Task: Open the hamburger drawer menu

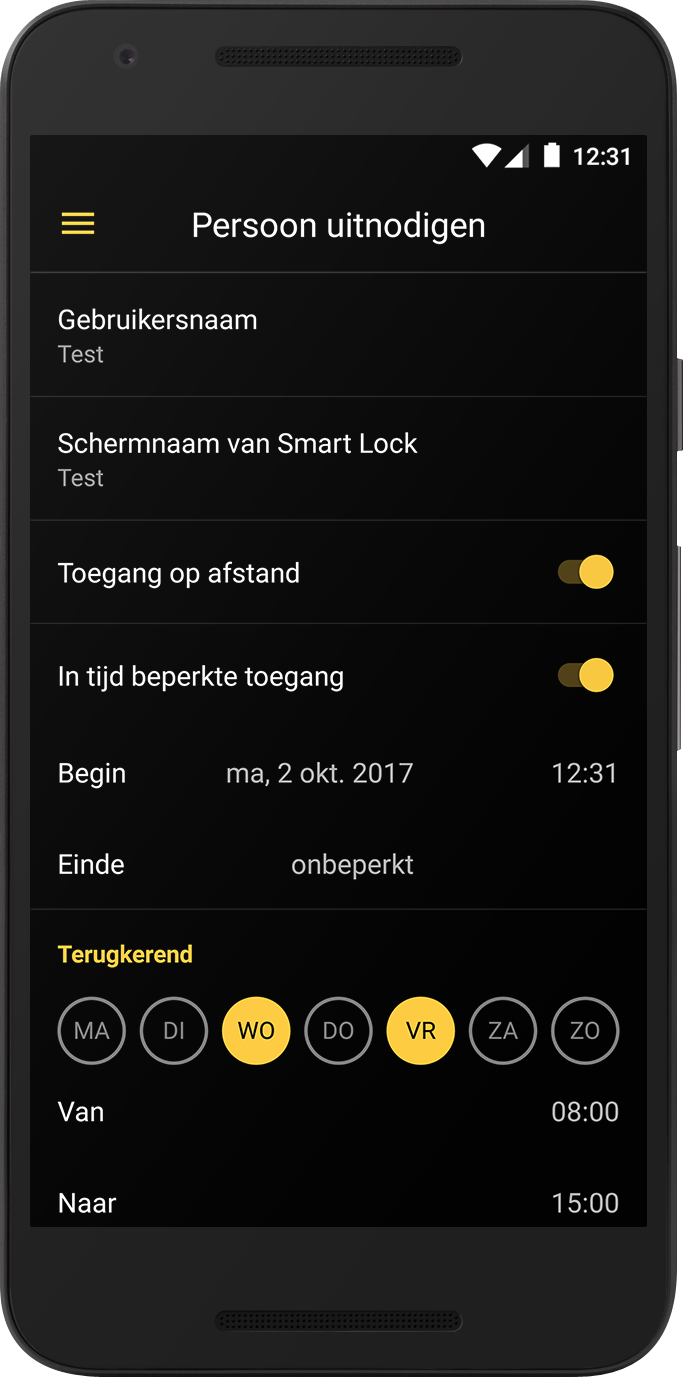Action: pyautogui.click(x=78, y=224)
